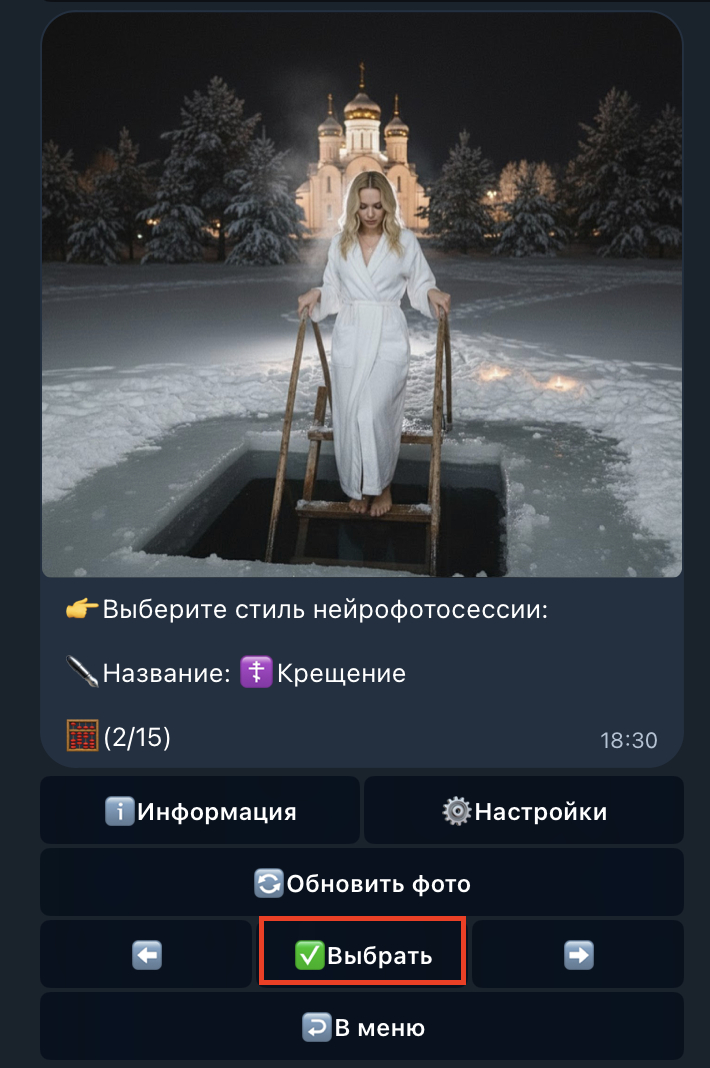The image size is (710, 1068).
Task: Go to previous style with left arrow
Action: tap(146, 955)
